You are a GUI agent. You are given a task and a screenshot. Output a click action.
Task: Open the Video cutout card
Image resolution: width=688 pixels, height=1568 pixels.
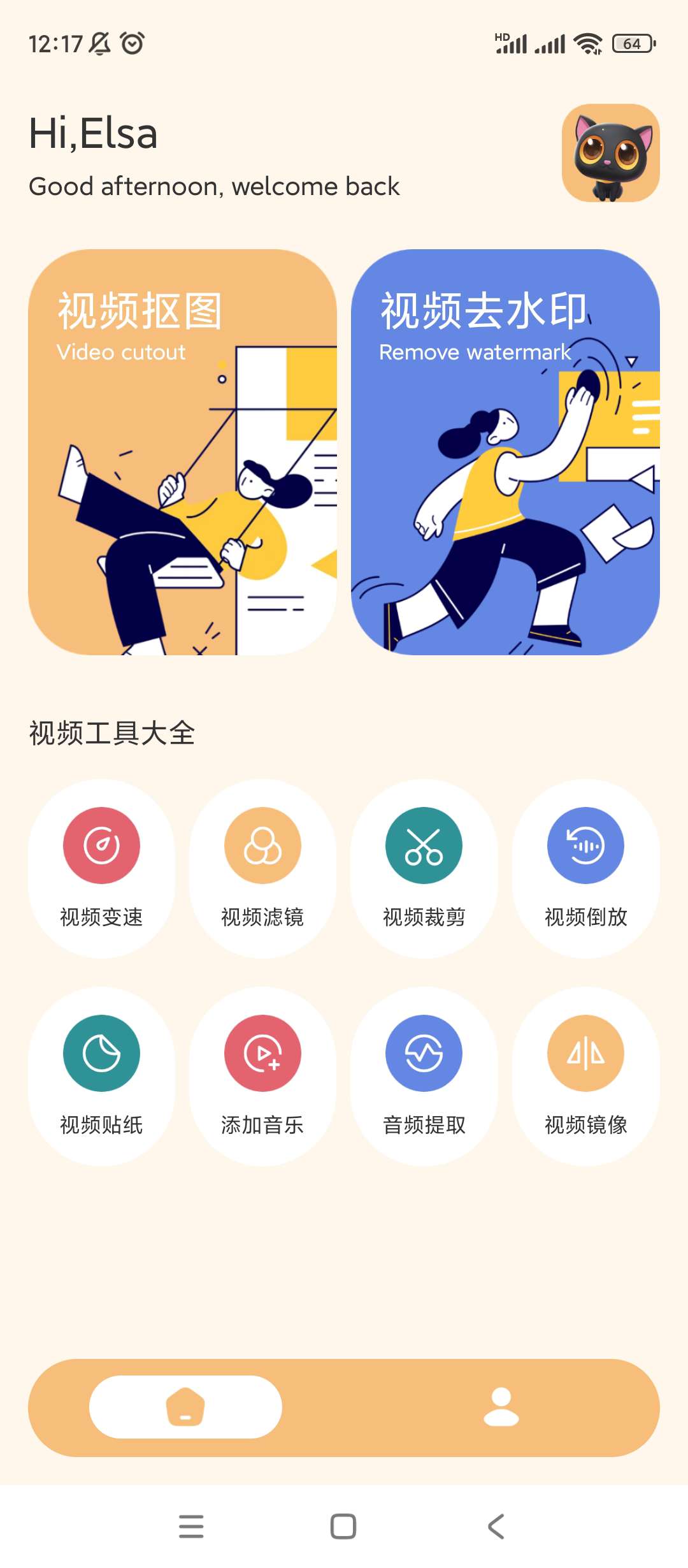[182, 452]
